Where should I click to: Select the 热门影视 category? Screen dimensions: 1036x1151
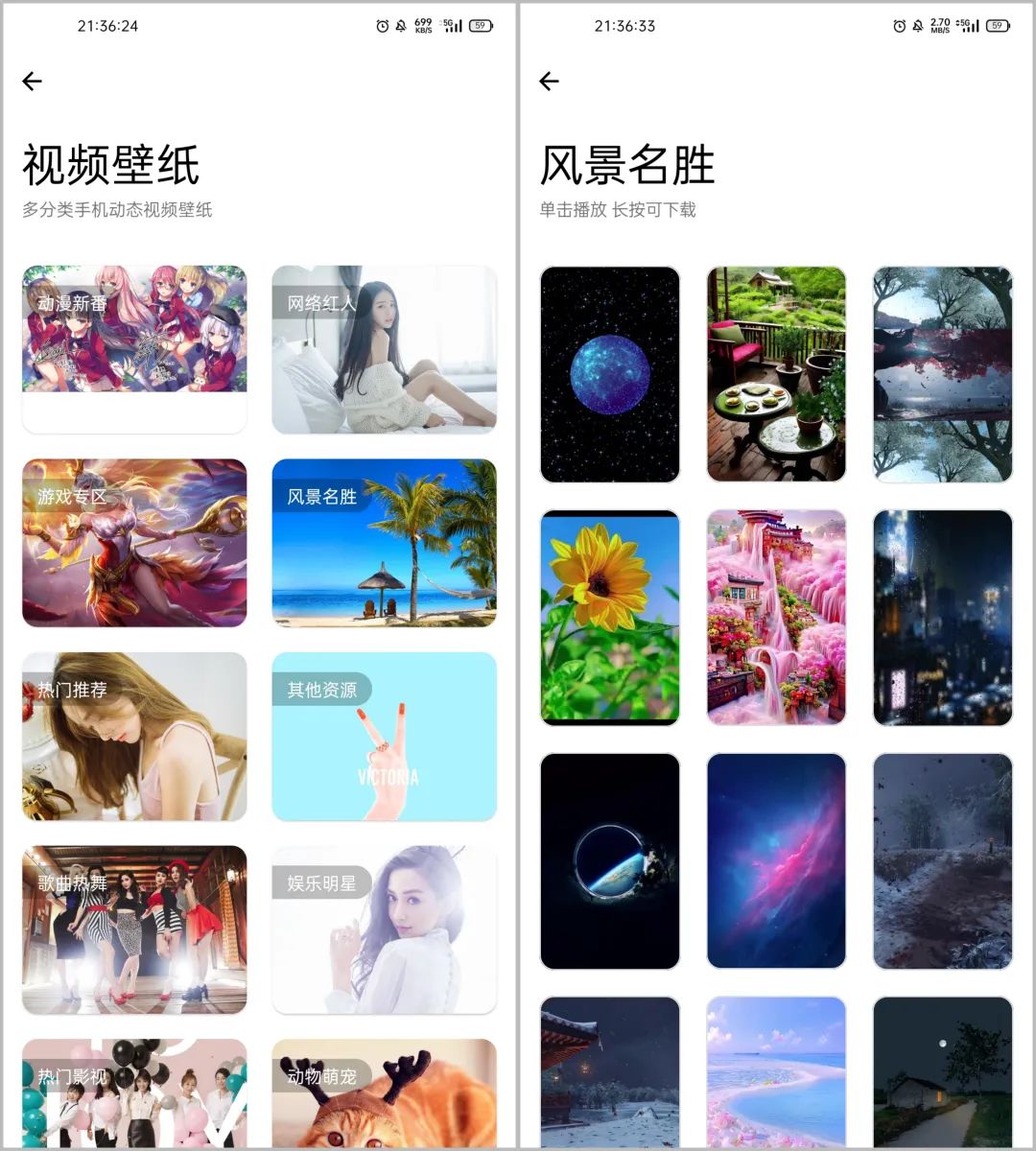click(134, 1093)
